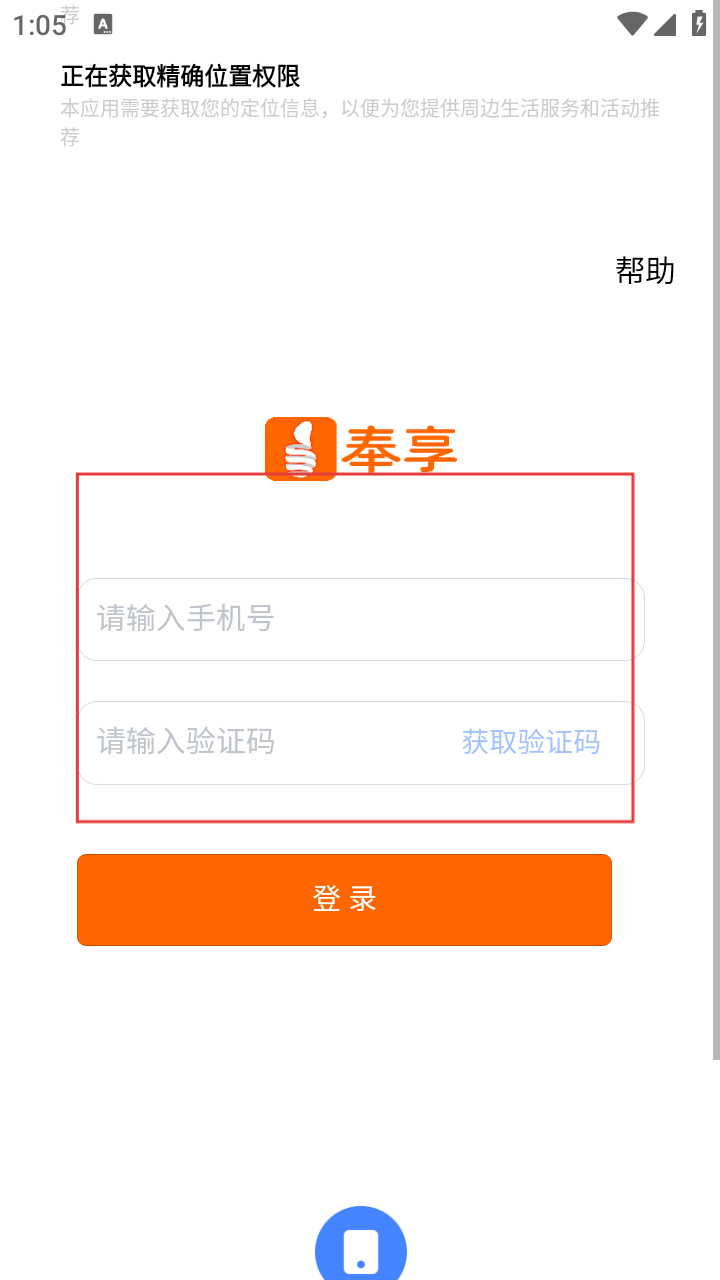The height and width of the screenshot is (1280, 720).
Task: Tap the orange 登录 button
Action: pyautogui.click(x=344, y=899)
